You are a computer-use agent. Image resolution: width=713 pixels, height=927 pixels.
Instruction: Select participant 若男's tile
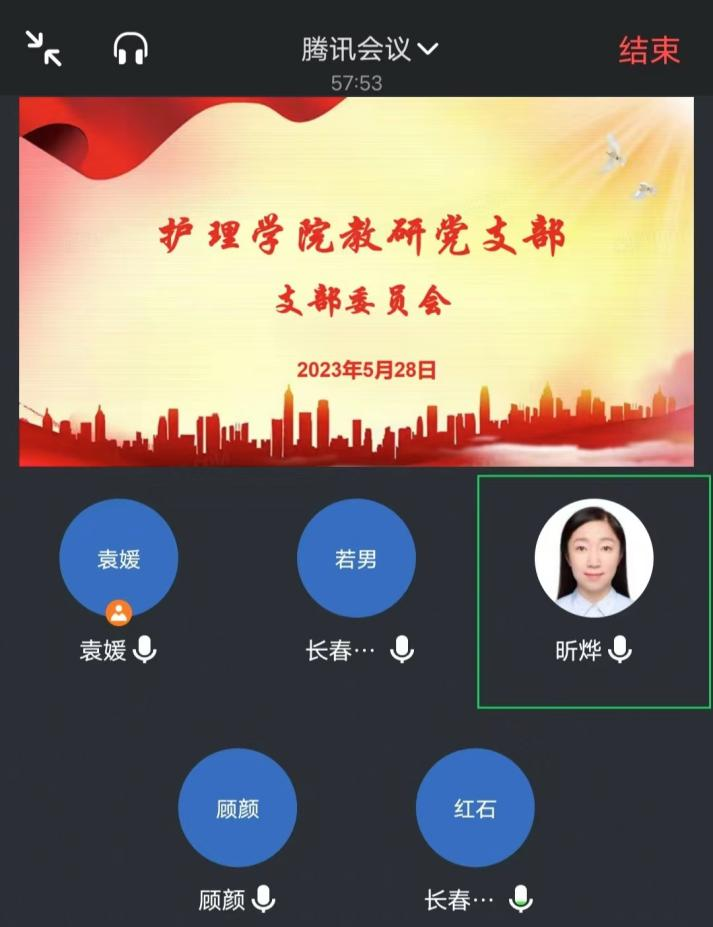pos(356,559)
